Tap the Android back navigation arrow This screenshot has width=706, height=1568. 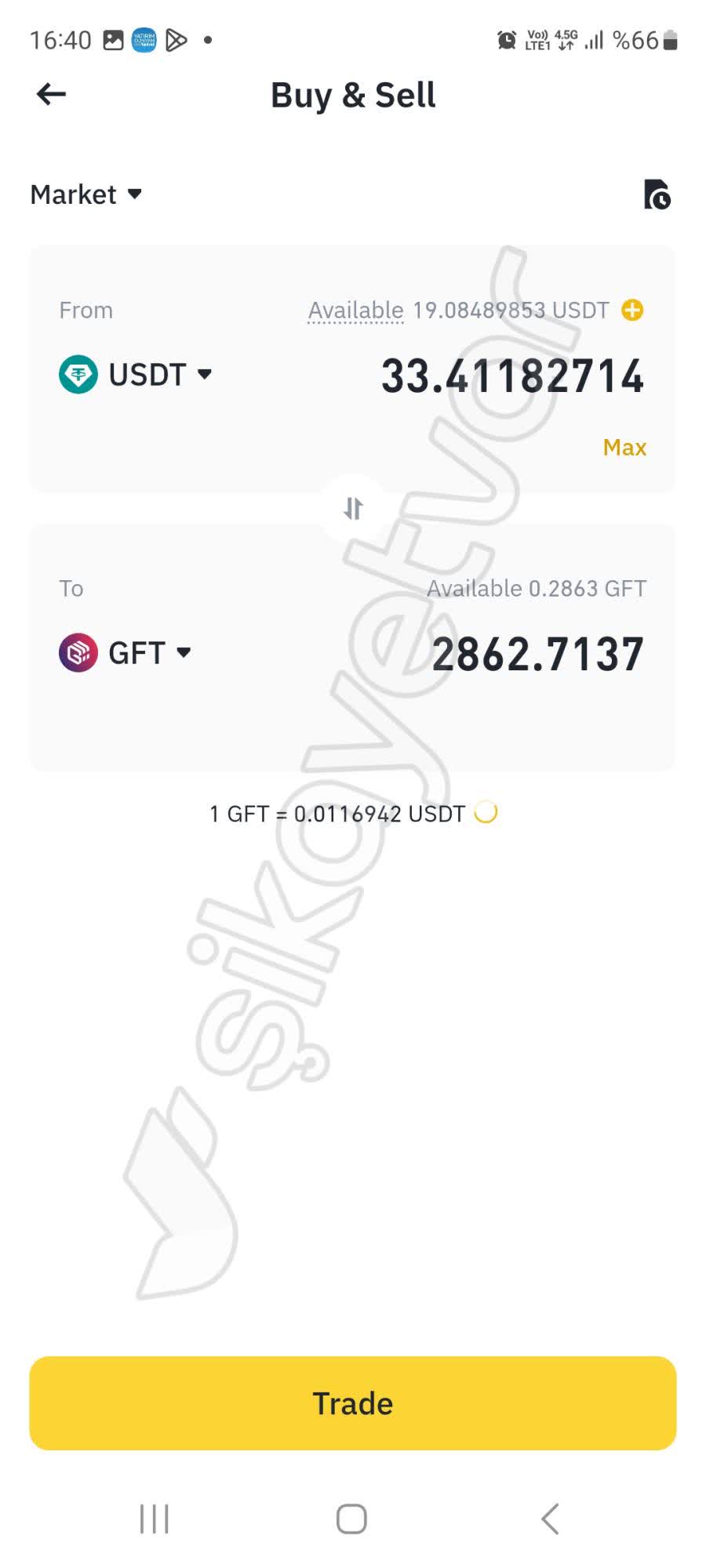pos(549,1518)
